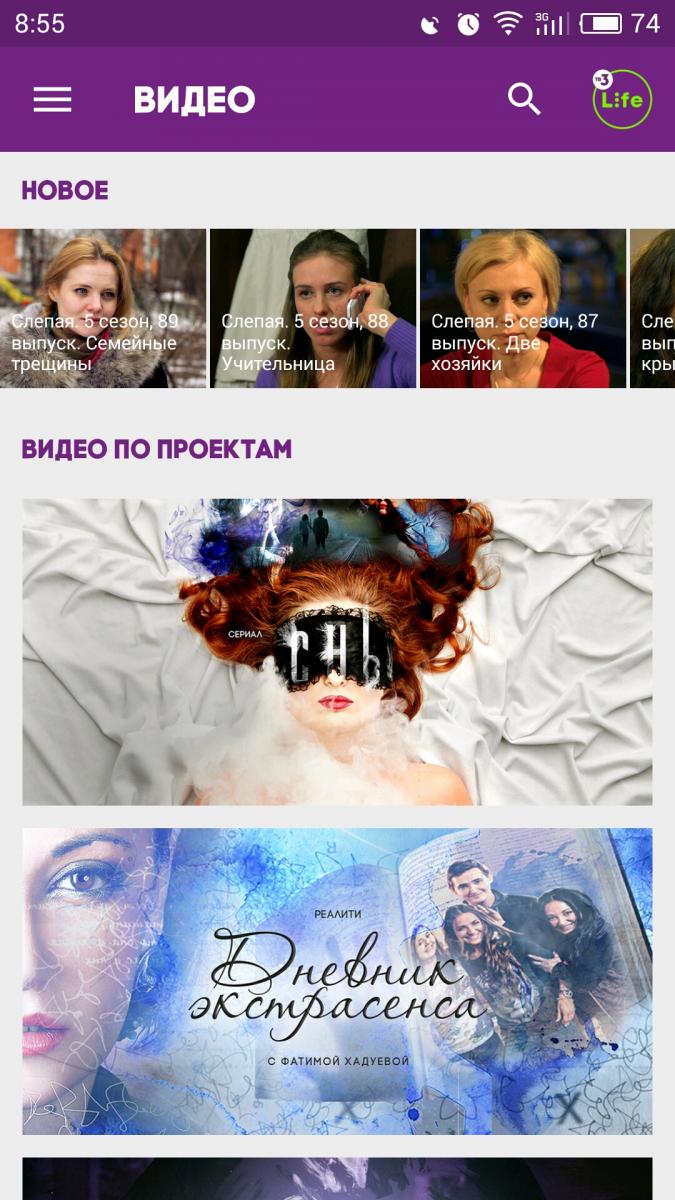Screen dimensions: 675x1200
Task: Open the hamburger navigation menu
Action: coord(52,99)
